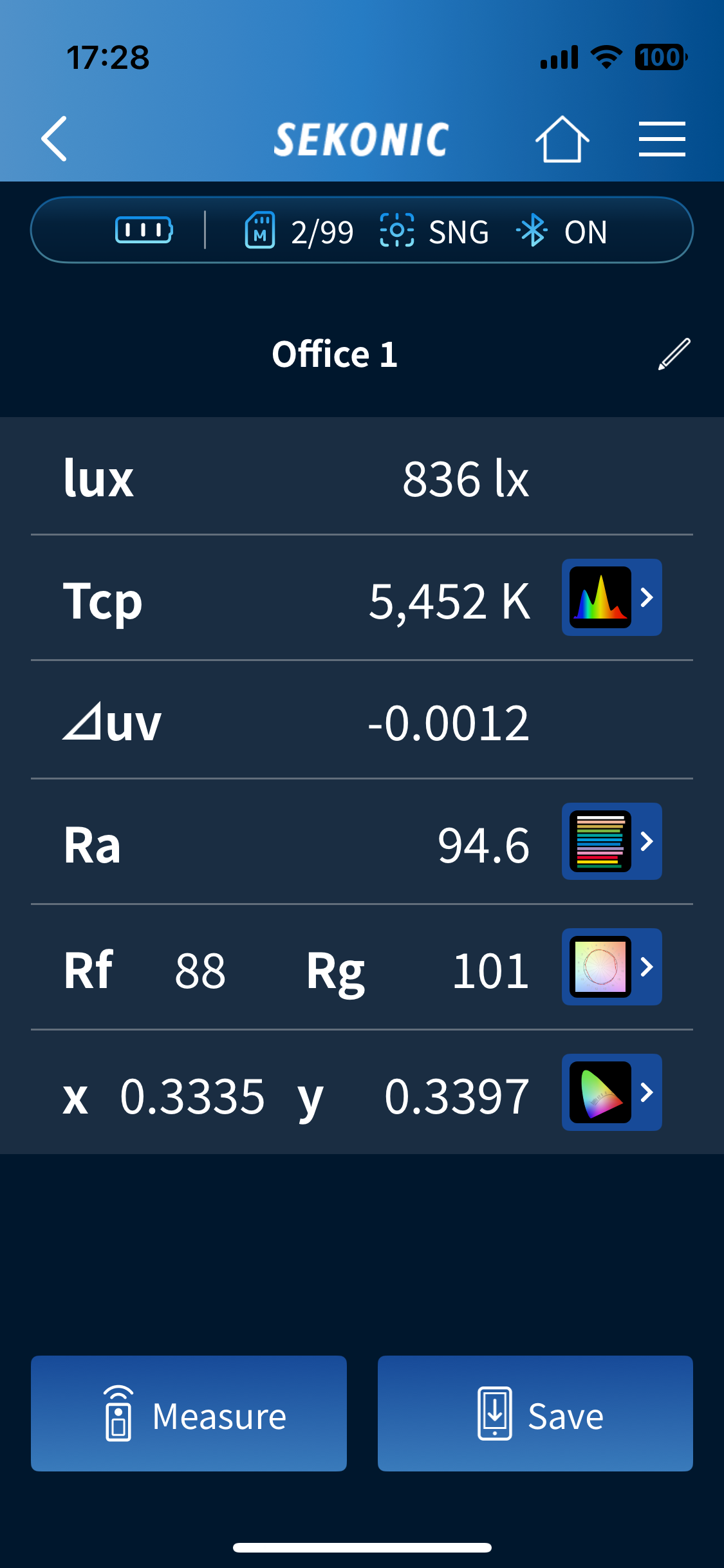The width and height of the screenshot is (724, 1568).
Task: Open spectrum graph beside Tcp
Action: pyautogui.click(x=611, y=597)
